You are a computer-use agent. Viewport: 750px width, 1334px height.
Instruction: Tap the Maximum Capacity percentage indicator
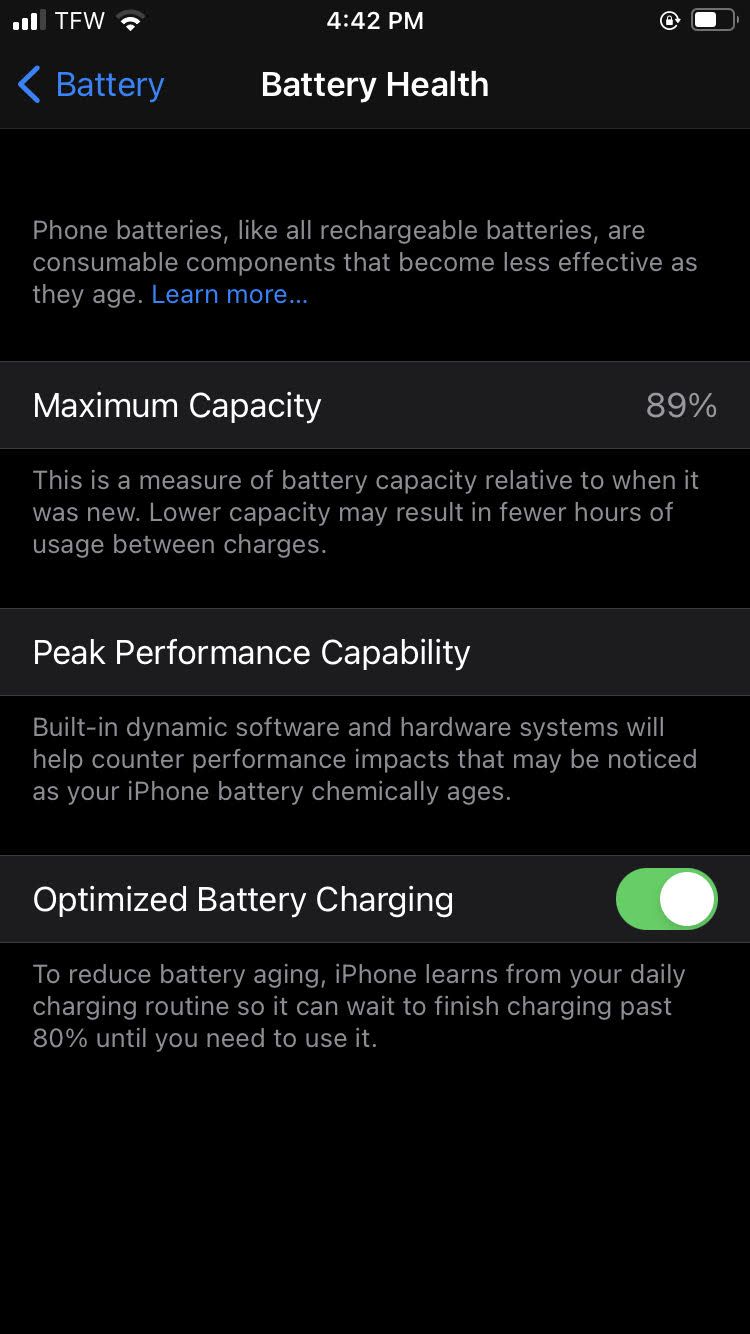pyautogui.click(x=680, y=405)
